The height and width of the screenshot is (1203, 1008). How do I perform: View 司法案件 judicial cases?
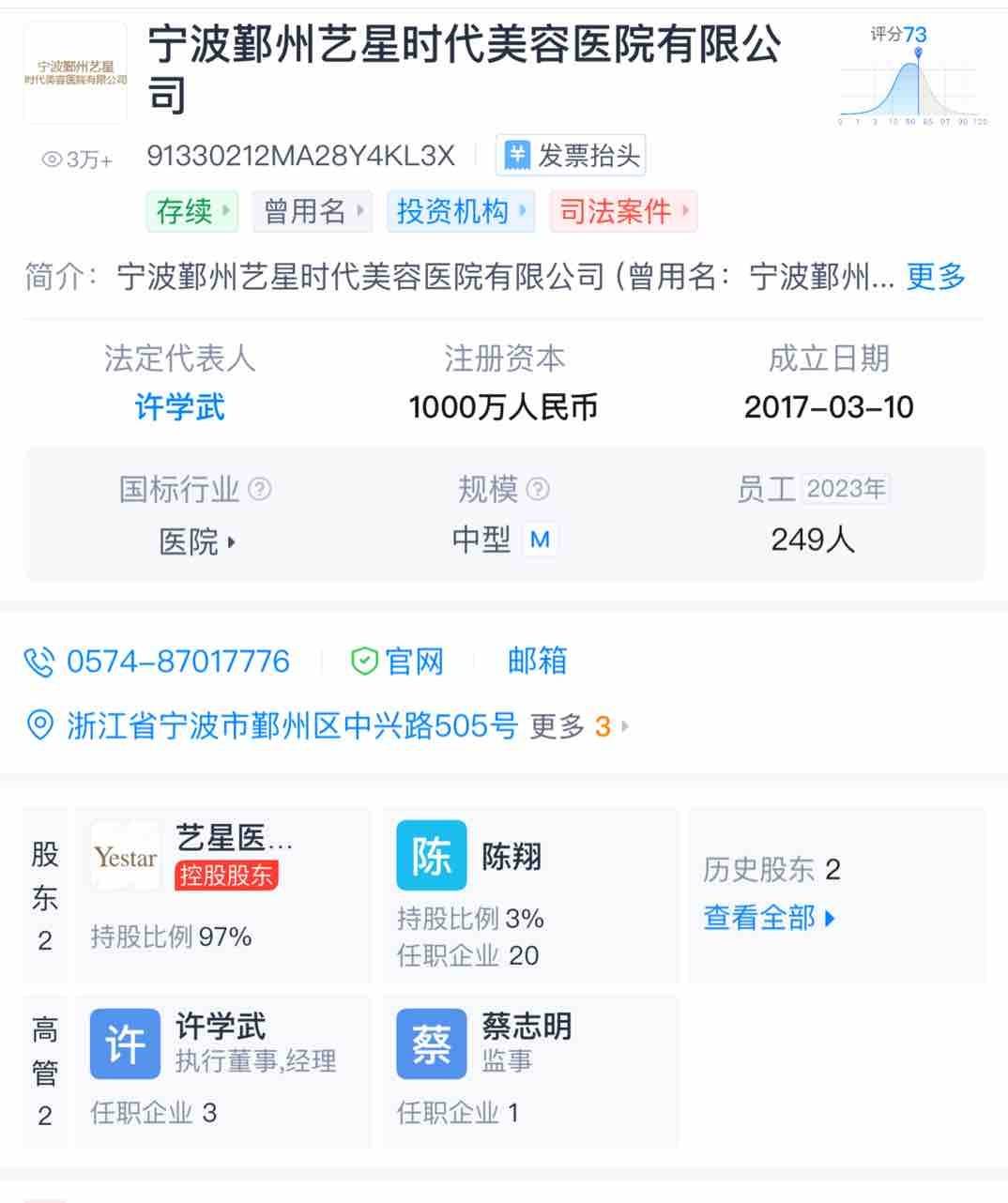(x=623, y=211)
